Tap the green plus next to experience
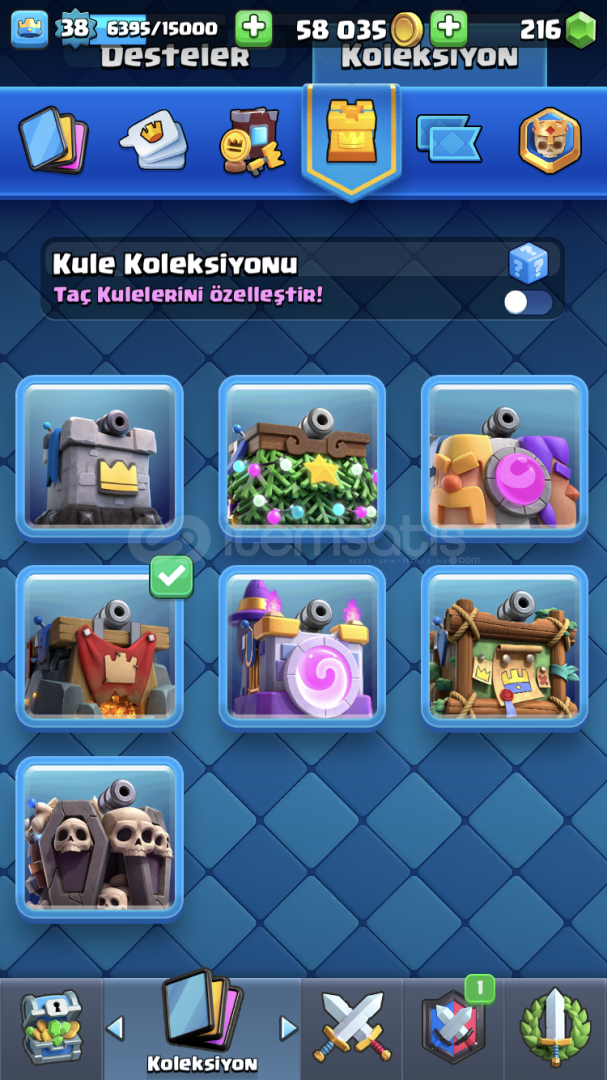This screenshot has width=607, height=1080. [x=254, y=28]
